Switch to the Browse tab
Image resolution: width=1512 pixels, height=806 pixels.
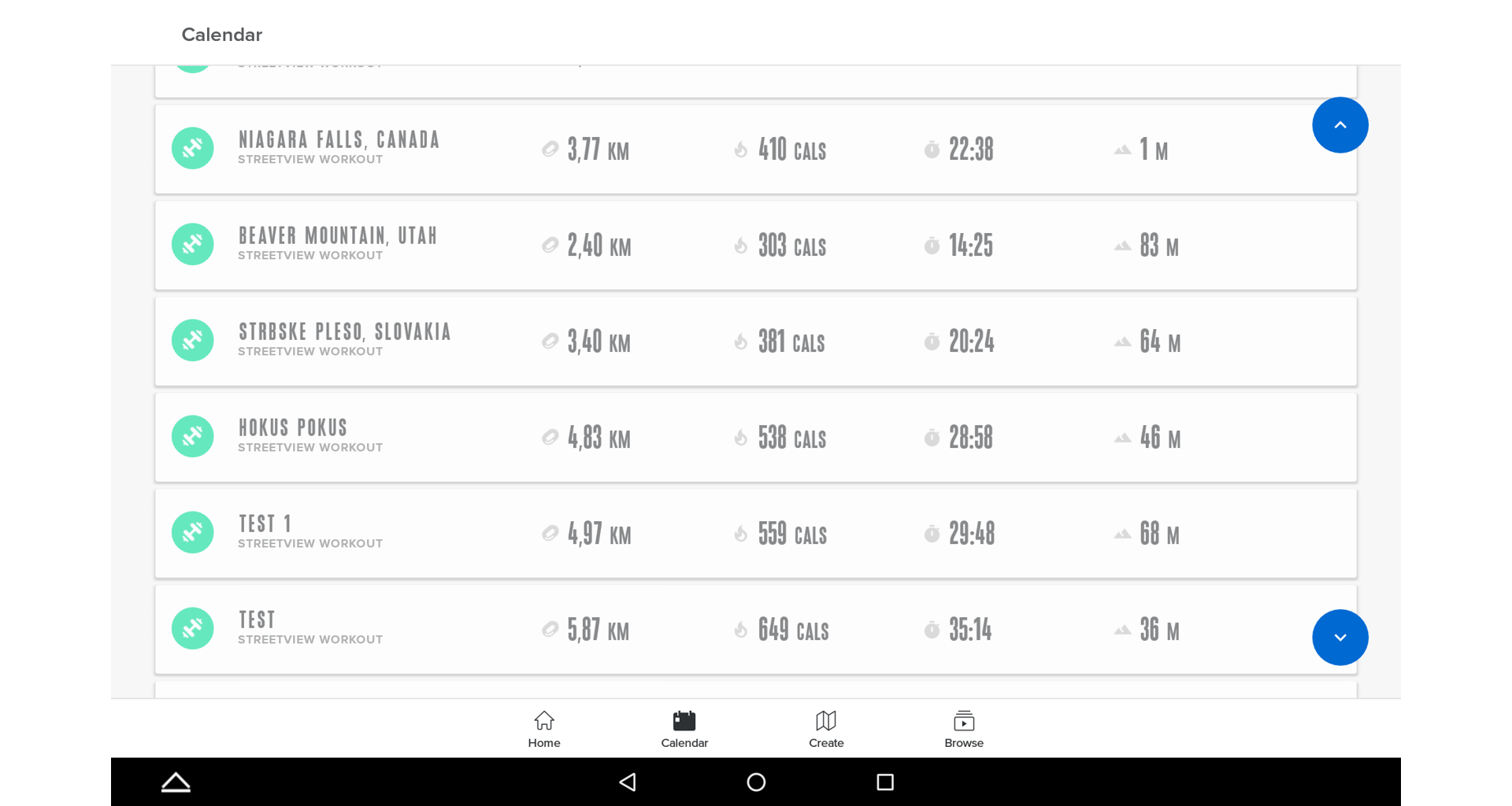click(x=964, y=729)
